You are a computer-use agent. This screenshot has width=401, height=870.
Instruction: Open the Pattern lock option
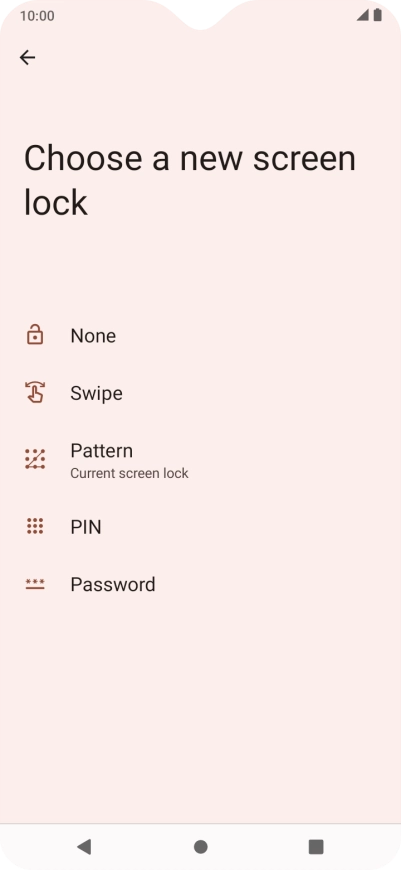[x=200, y=460]
